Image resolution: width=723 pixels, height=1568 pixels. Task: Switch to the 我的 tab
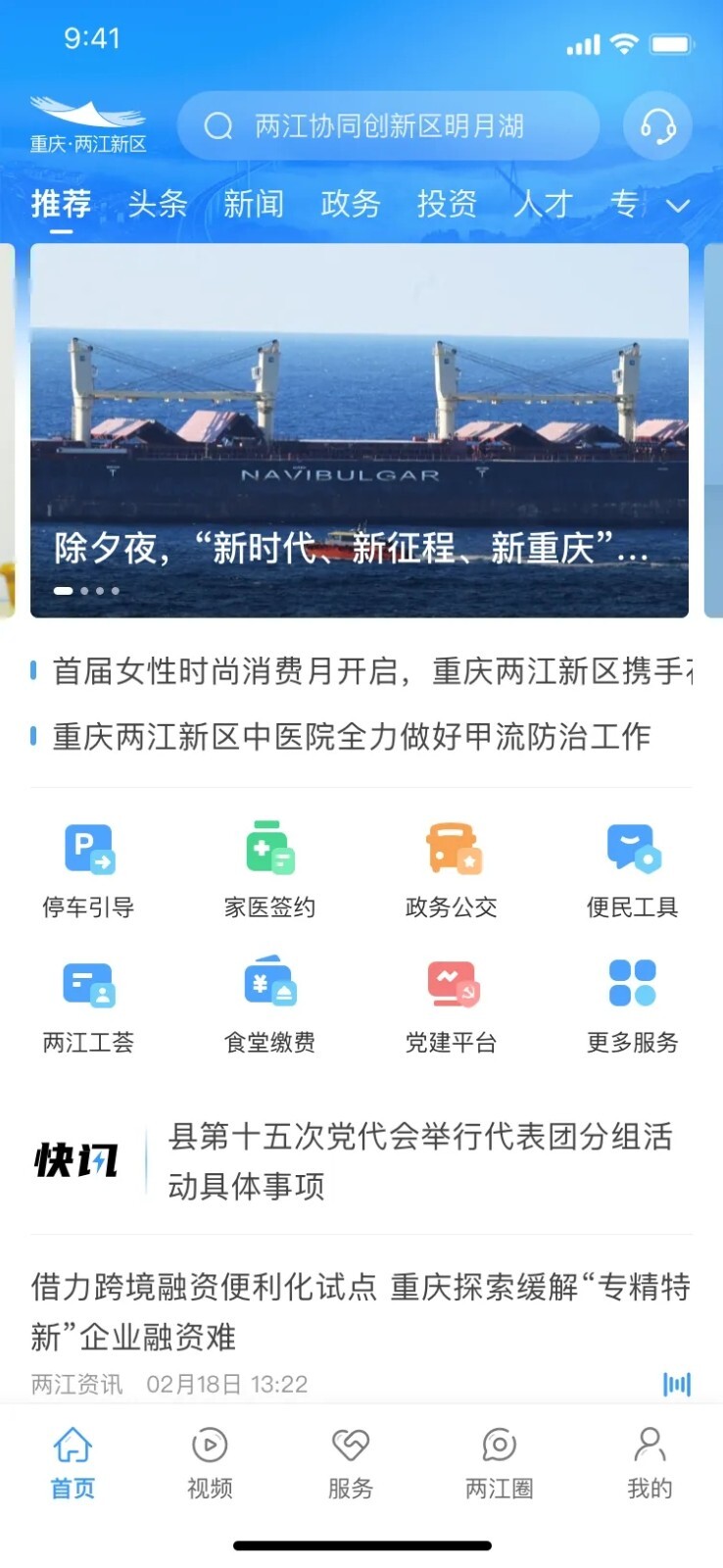coord(650,1464)
